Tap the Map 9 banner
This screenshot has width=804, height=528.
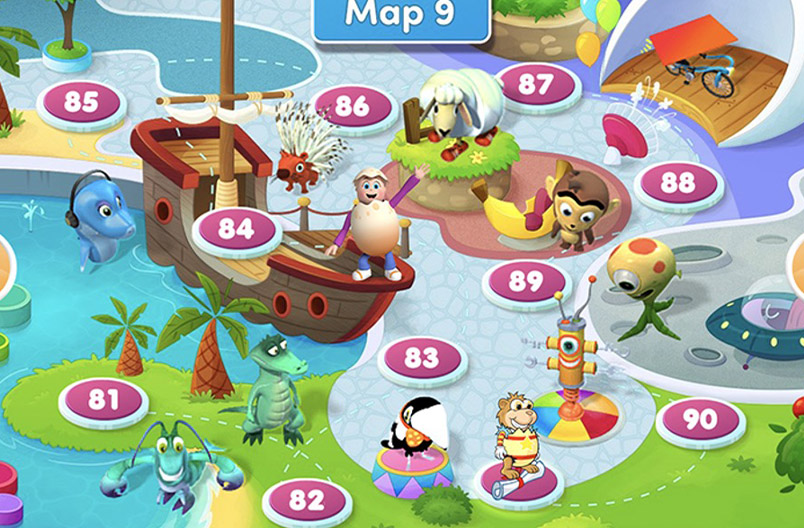pos(401,16)
